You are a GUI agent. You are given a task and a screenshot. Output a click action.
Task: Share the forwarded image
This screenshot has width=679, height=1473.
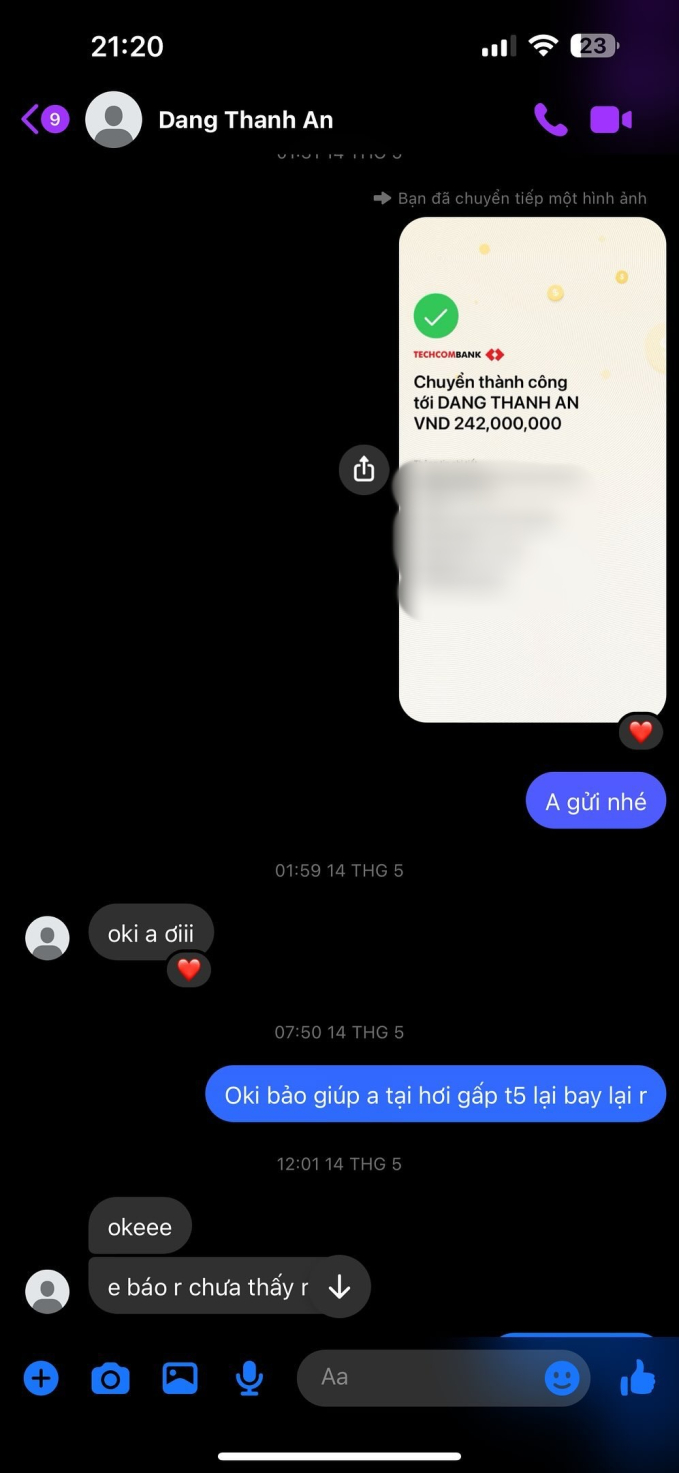tap(364, 469)
